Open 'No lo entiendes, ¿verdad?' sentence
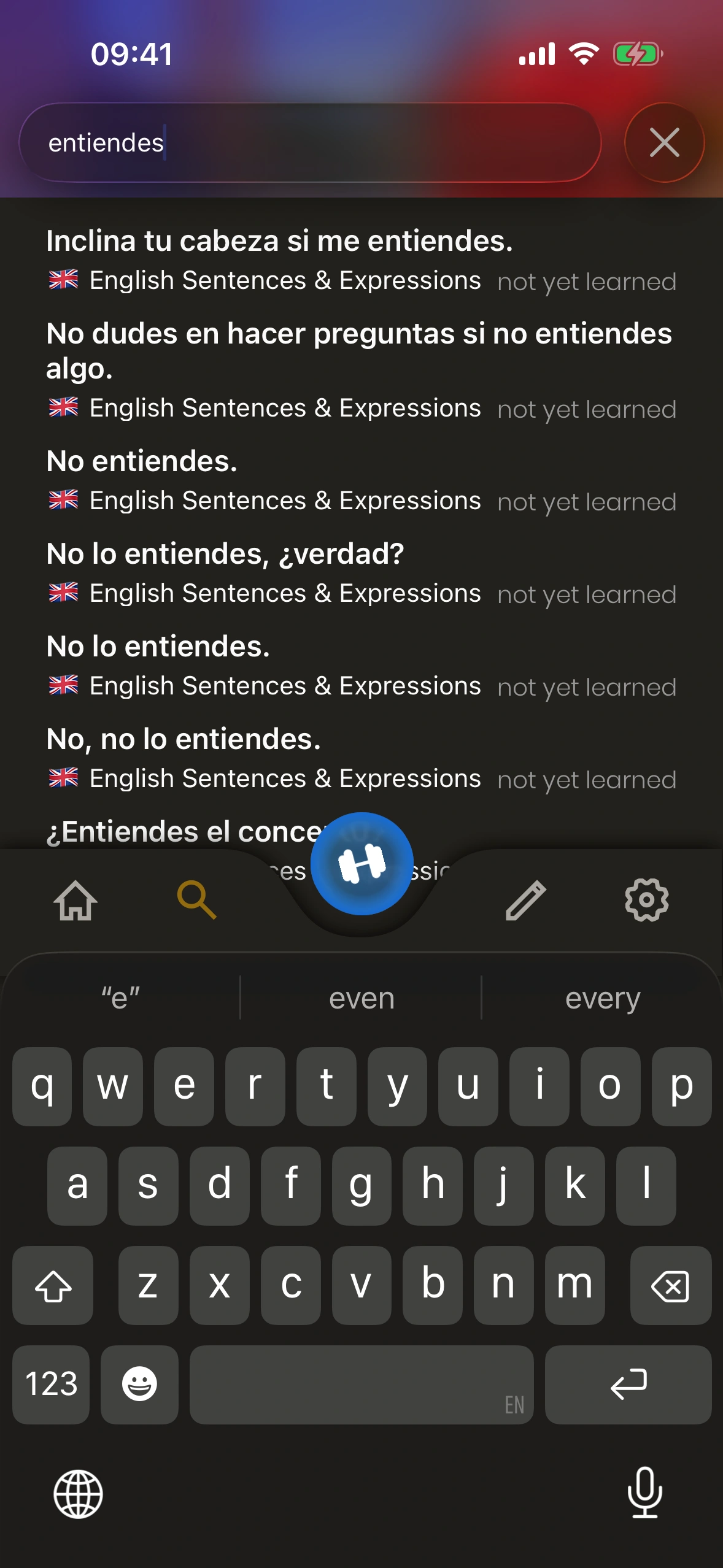Image resolution: width=723 pixels, height=1568 pixels. (x=225, y=554)
